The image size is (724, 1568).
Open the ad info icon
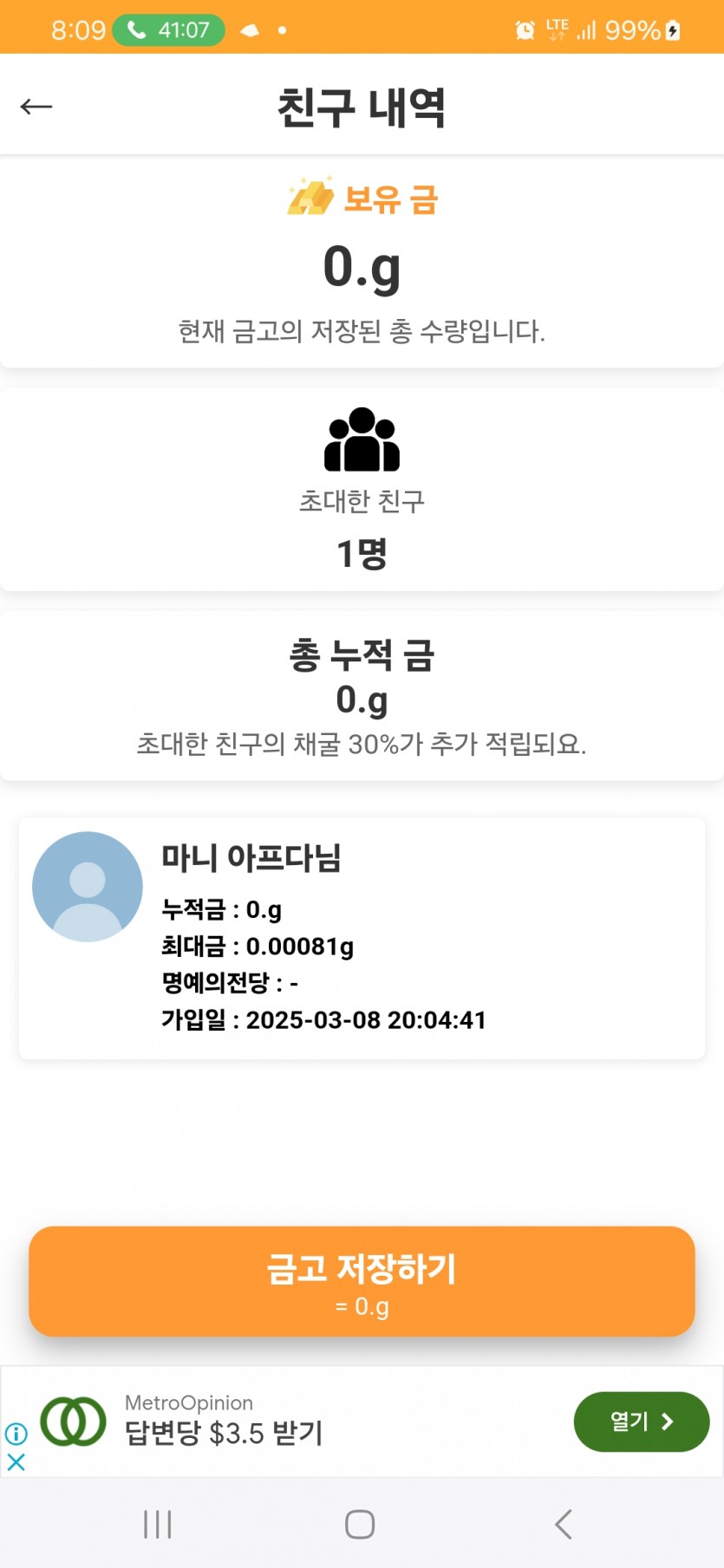click(16, 1434)
